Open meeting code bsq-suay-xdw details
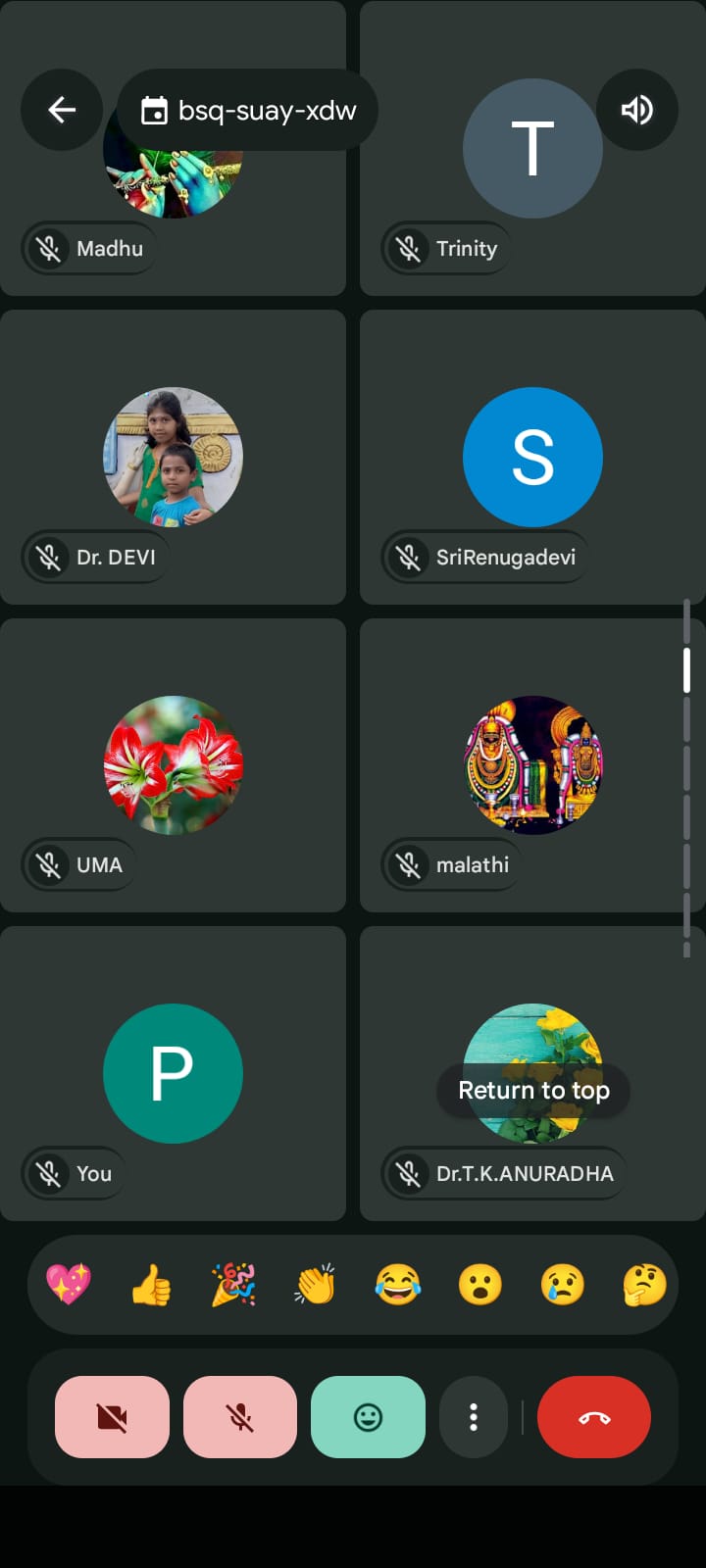The height and width of the screenshot is (1568, 706). [x=248, y=111]
